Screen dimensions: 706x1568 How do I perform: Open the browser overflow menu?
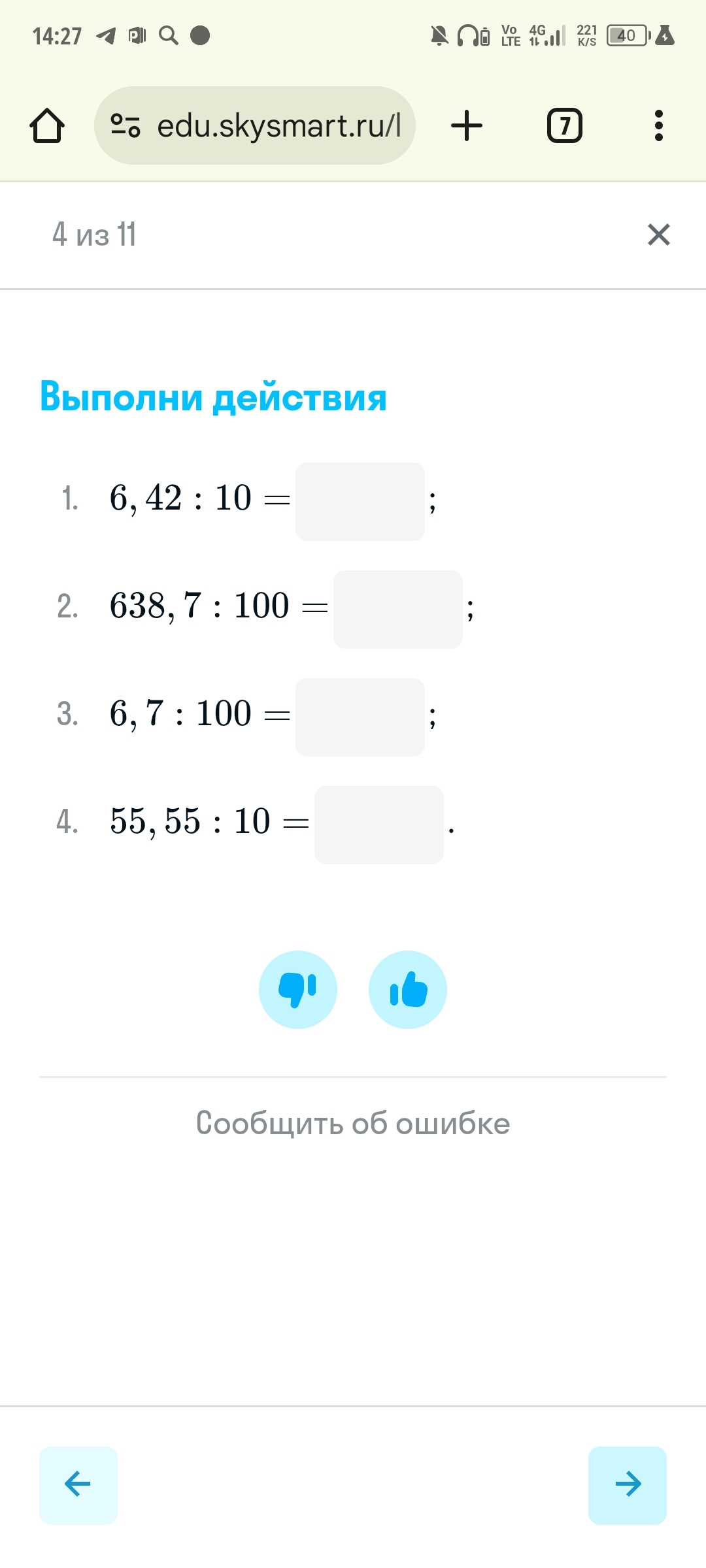(658, 125)
